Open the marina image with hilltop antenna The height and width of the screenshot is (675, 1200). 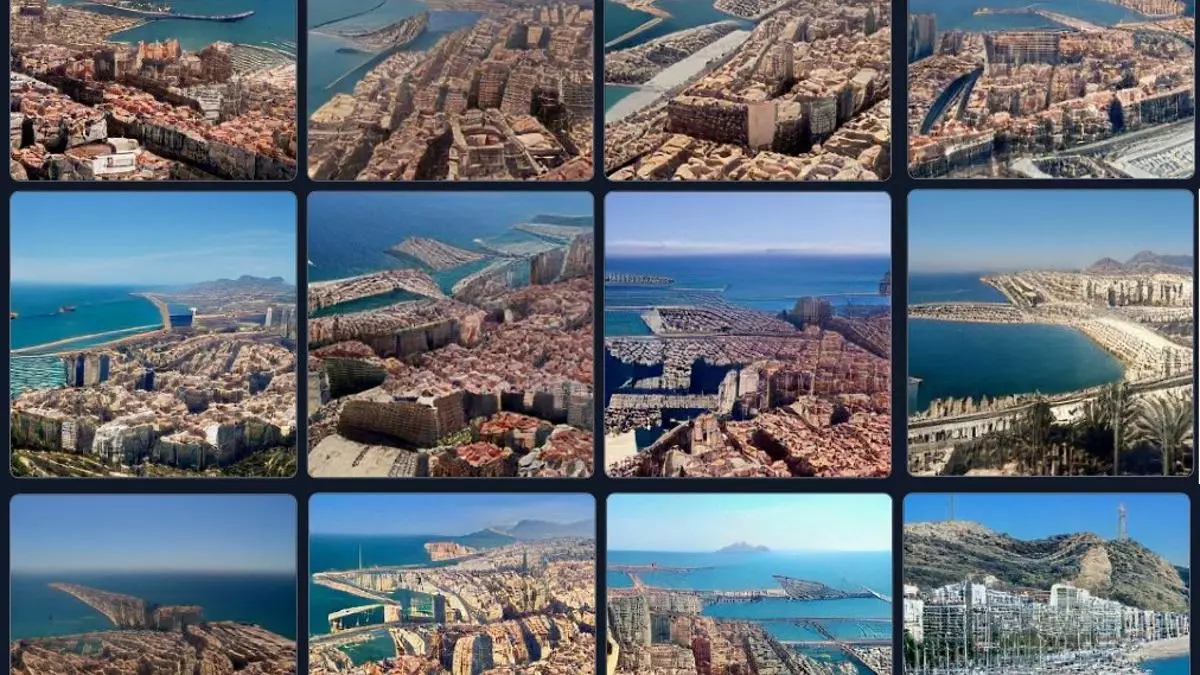1047,583
